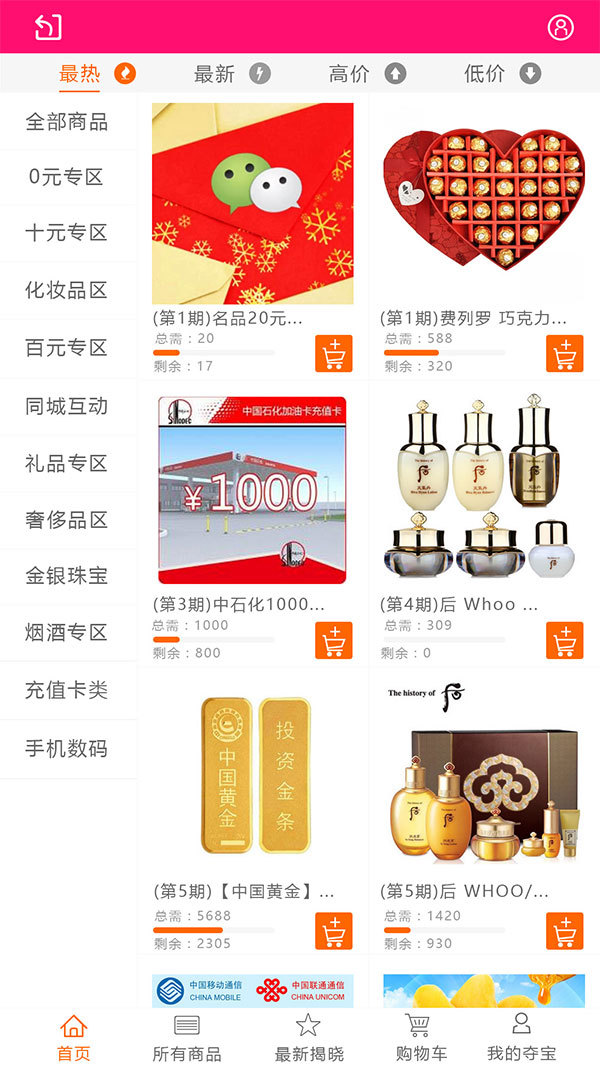
Task: Add 后 WHOO 1420 set to cart
Action: [565, 931]
